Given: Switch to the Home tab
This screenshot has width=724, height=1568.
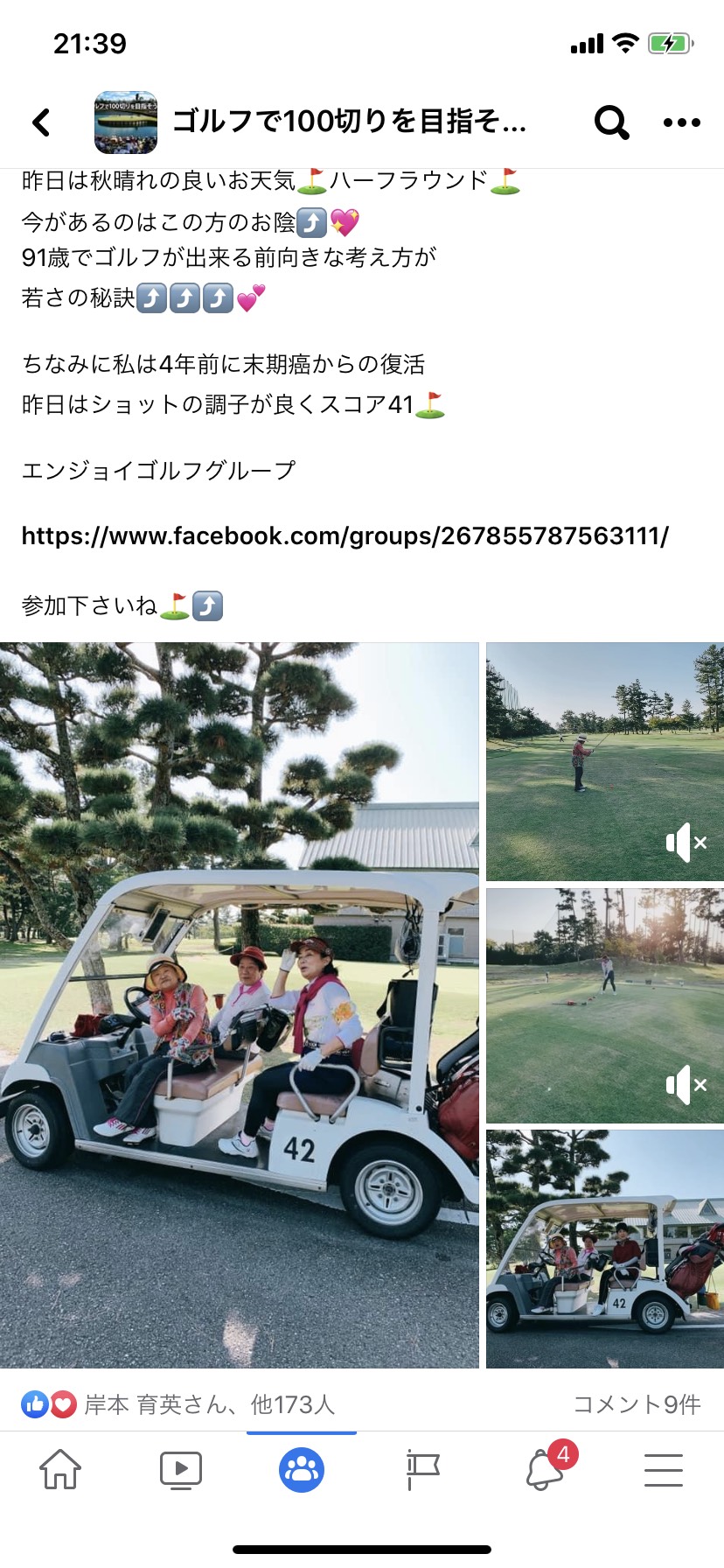Looking at the screenshot, I should (60, 1469).
